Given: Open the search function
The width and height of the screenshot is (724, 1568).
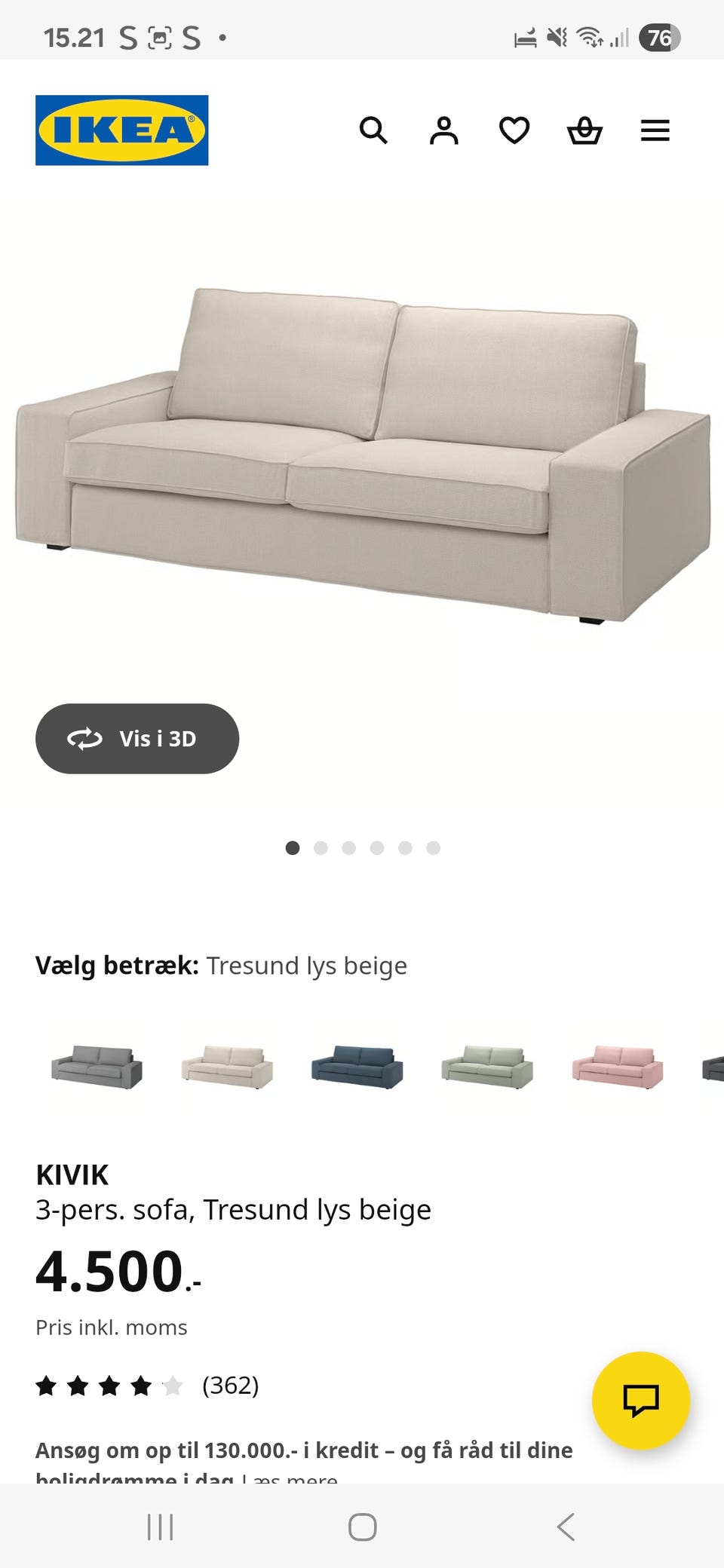Looking at the screenshot, I should pyautogui.click(x=374, y=131).
